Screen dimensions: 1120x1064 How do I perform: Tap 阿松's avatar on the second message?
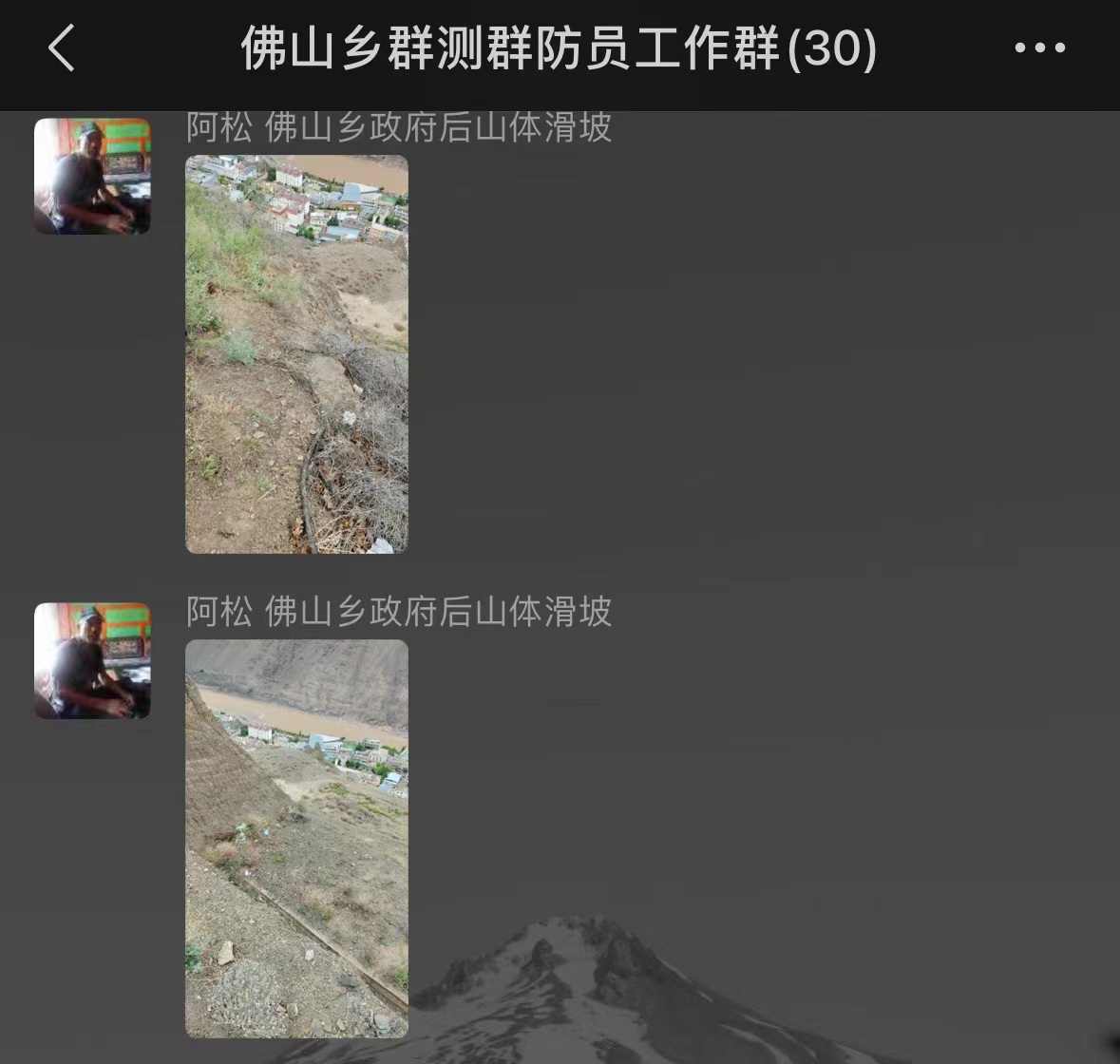92,661
